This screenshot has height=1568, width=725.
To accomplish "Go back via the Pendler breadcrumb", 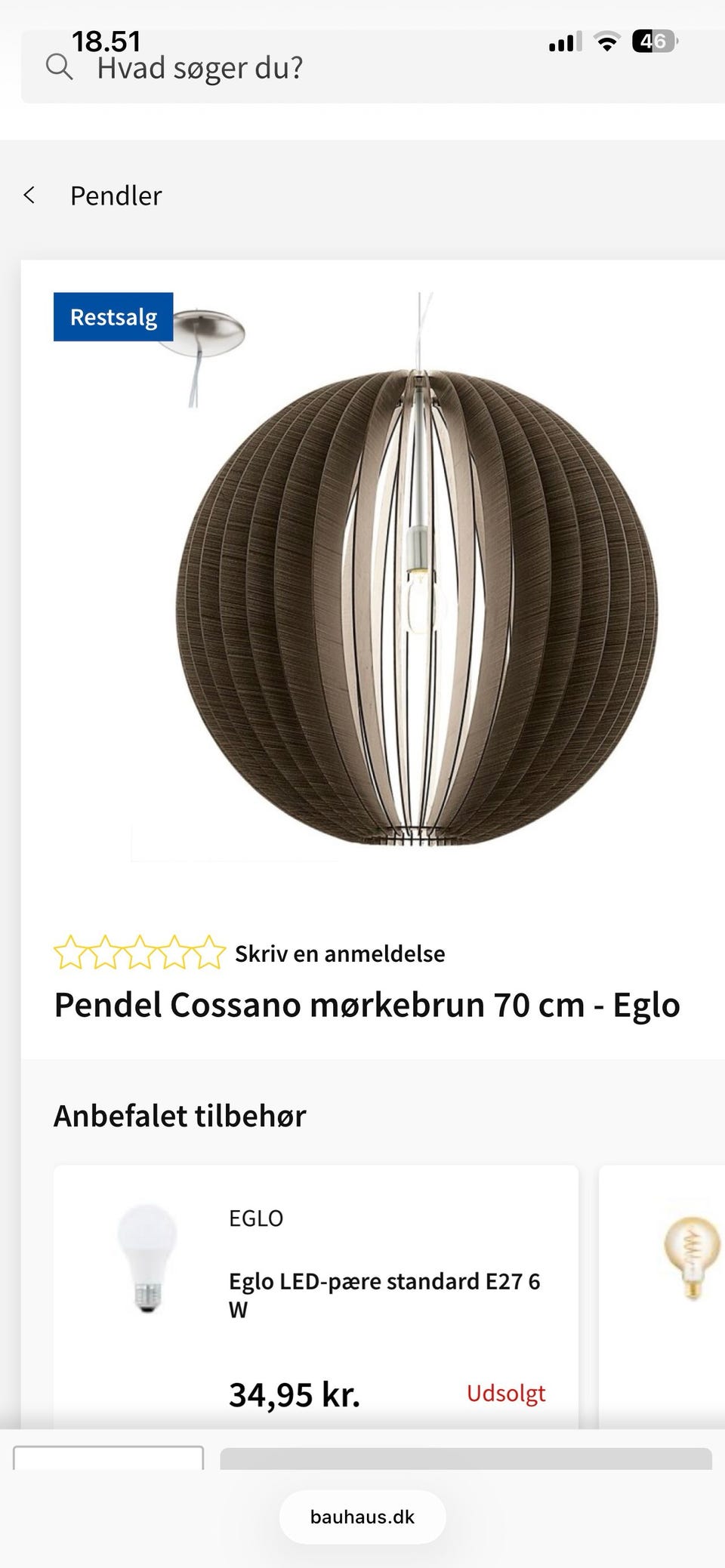I will (116, 196).
